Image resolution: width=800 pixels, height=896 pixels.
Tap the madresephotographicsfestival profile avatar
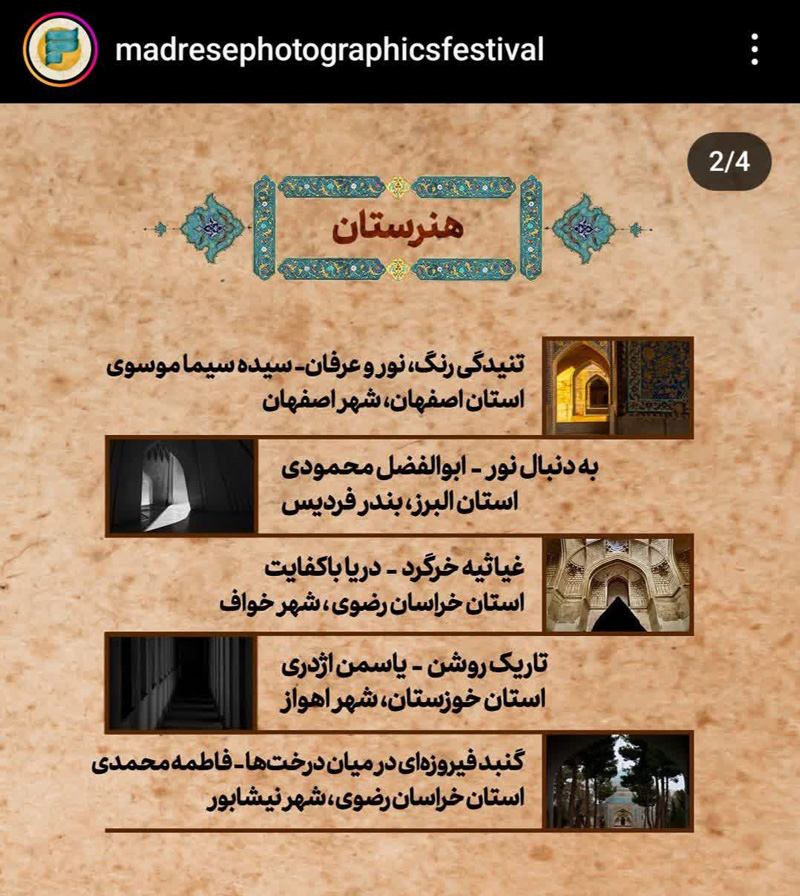click(x=59, y=49)
